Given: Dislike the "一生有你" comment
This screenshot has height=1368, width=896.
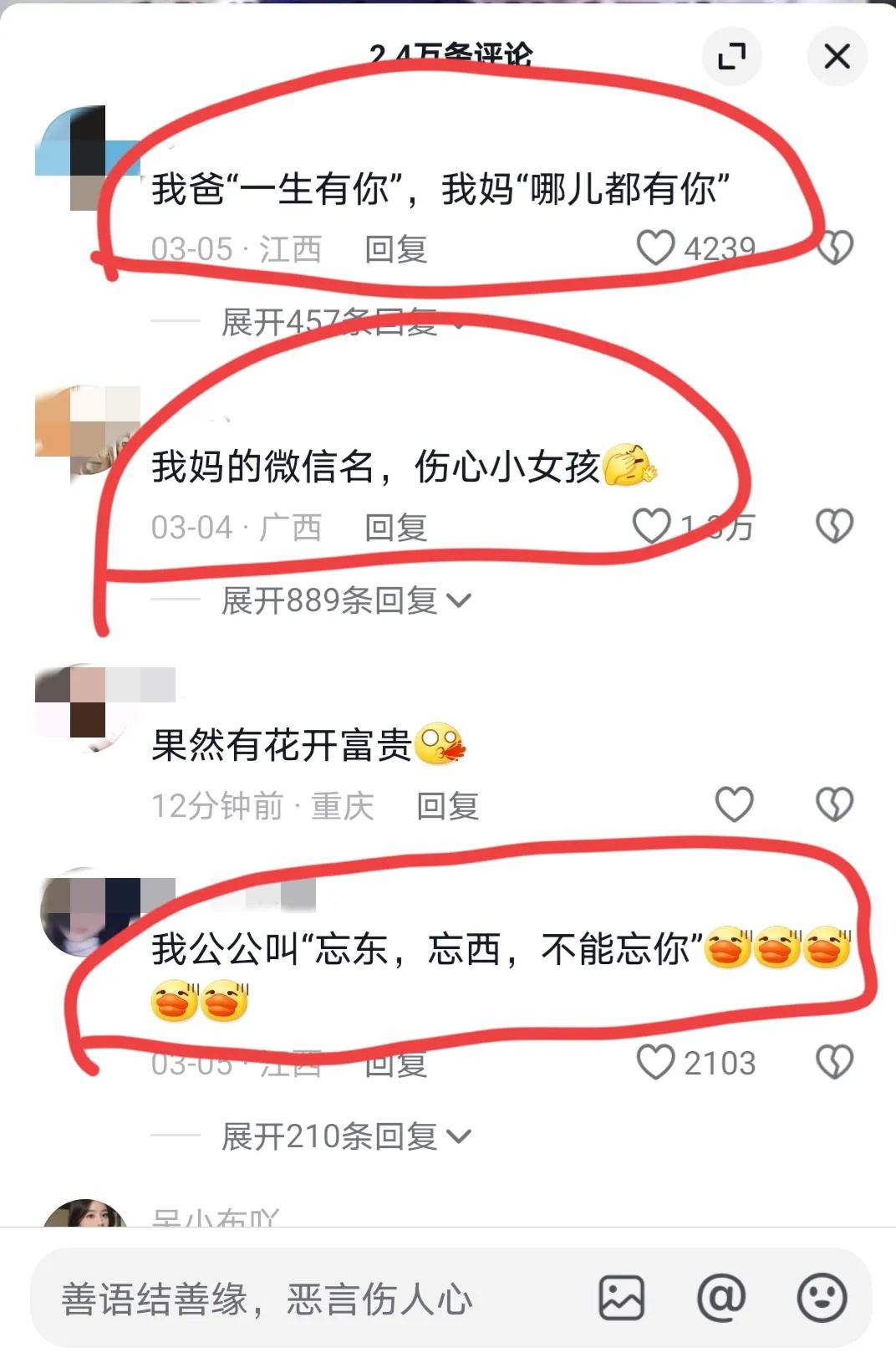Looking at the screenshot, I should pos(834,248).
